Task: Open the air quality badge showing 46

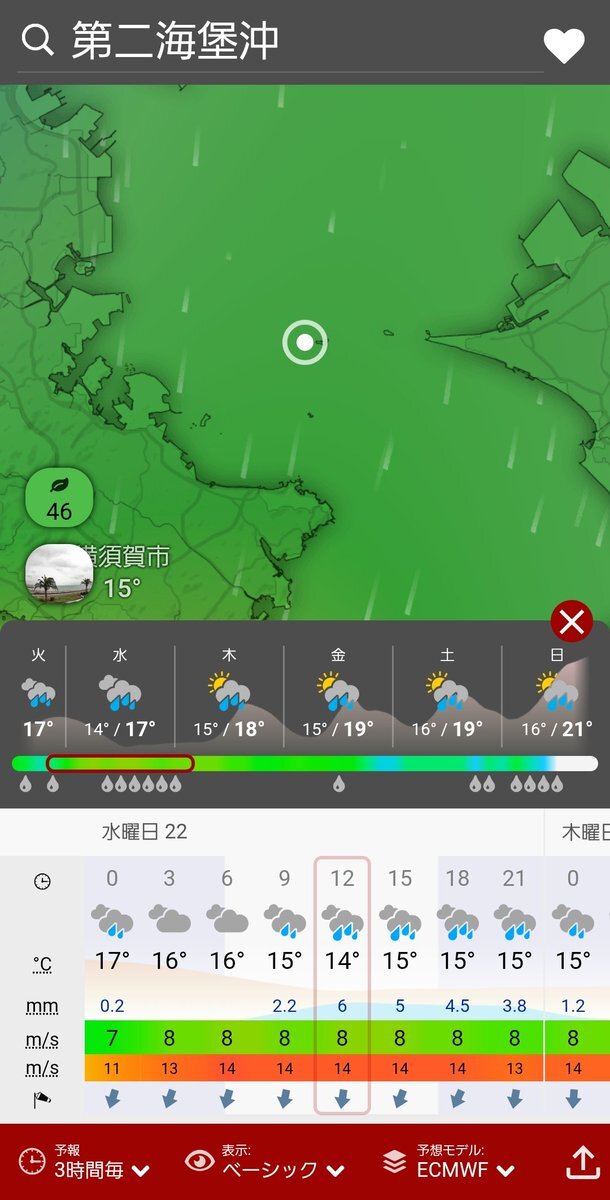Action: click(x=59, y=496)
